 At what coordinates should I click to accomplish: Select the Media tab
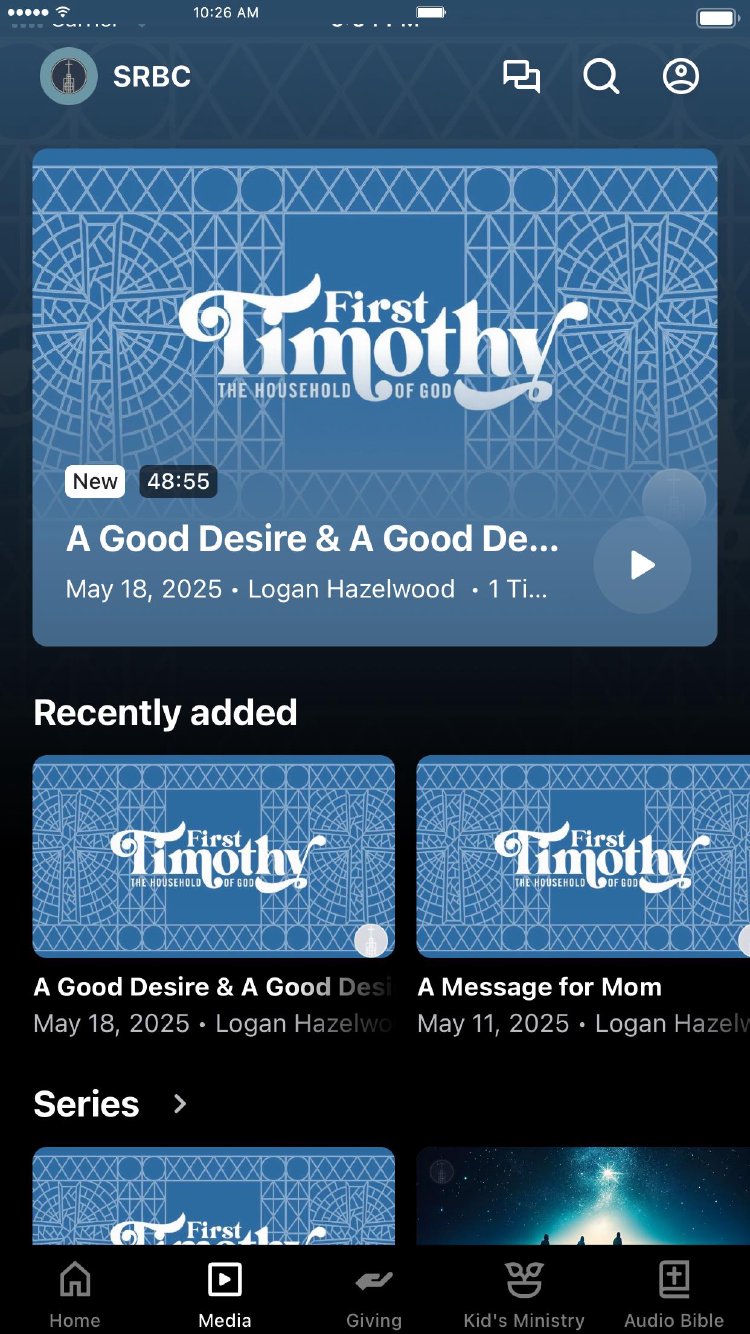pos(225,1294)
